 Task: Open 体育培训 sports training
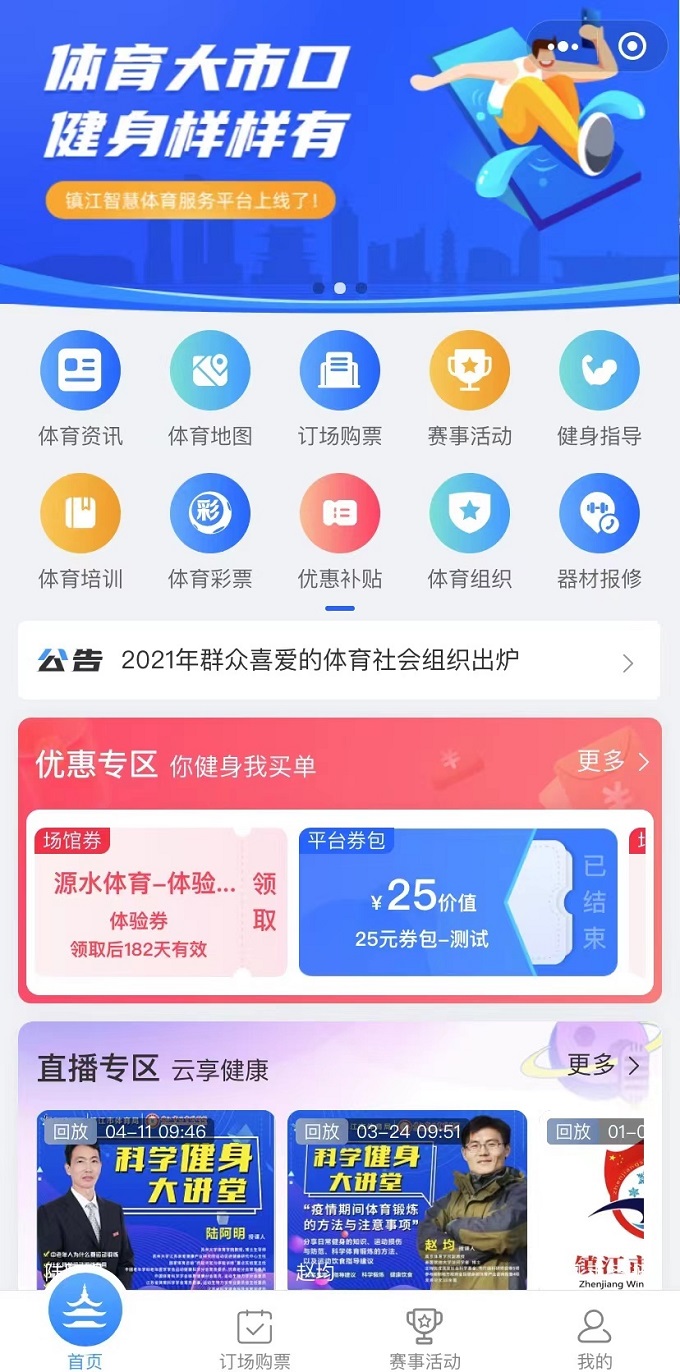[x=80, y=532]
